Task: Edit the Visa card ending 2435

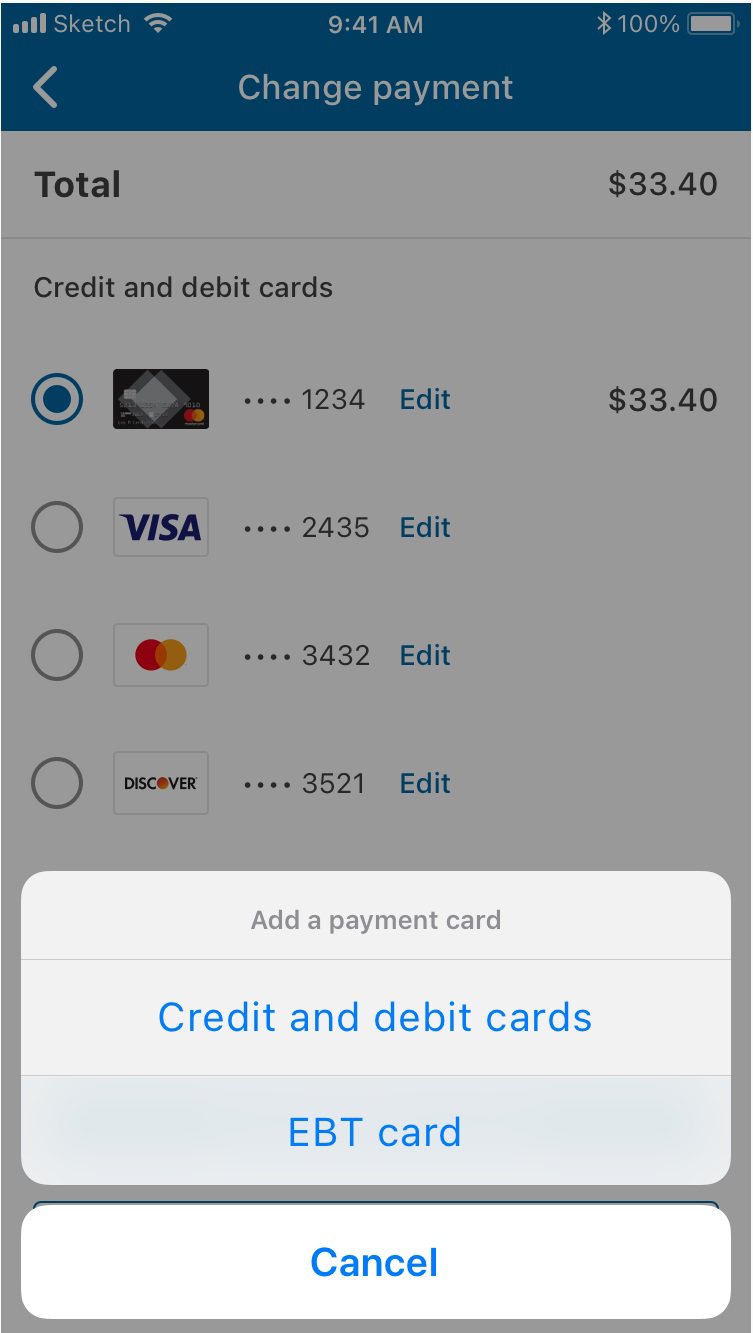Action: (x=425, y=527)
